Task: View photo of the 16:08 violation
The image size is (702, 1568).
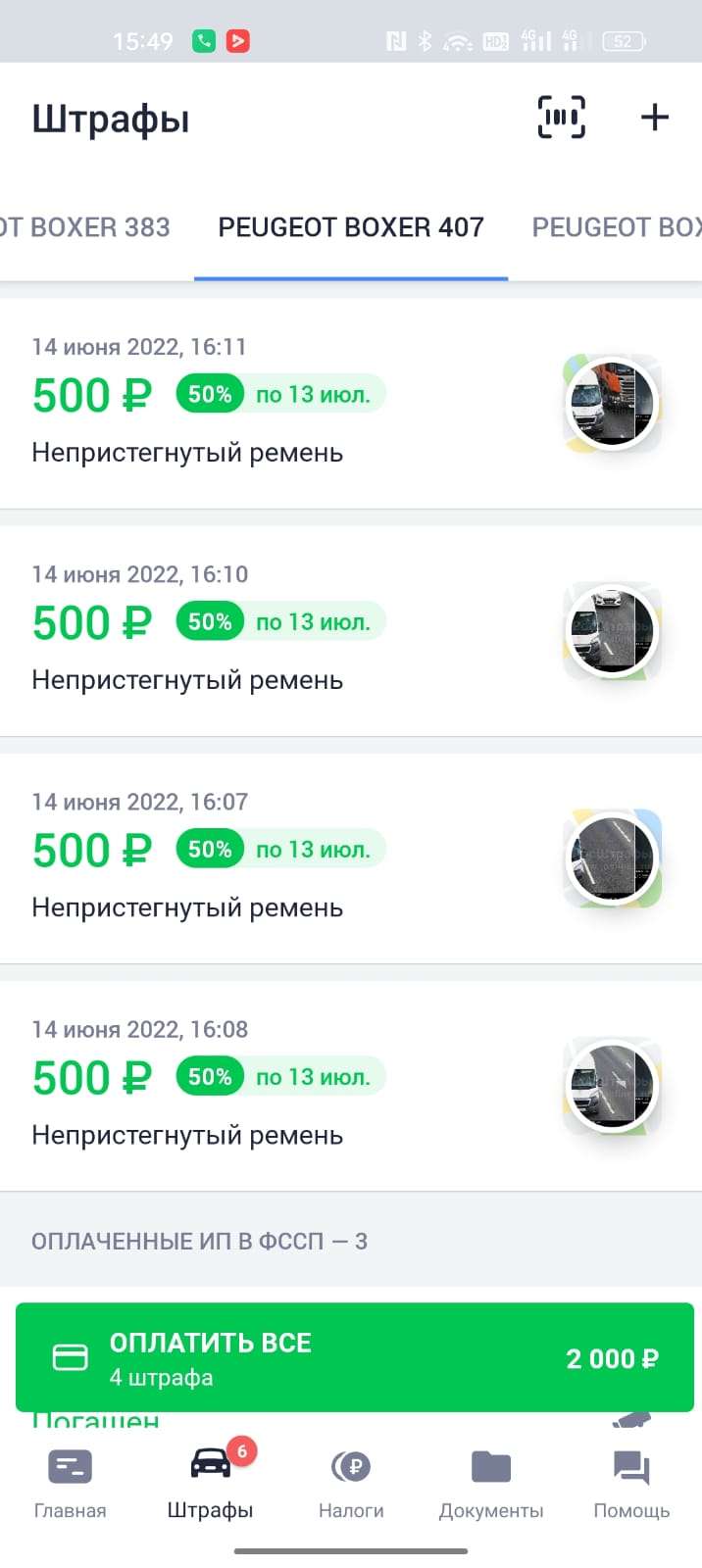Action: 613,1086
